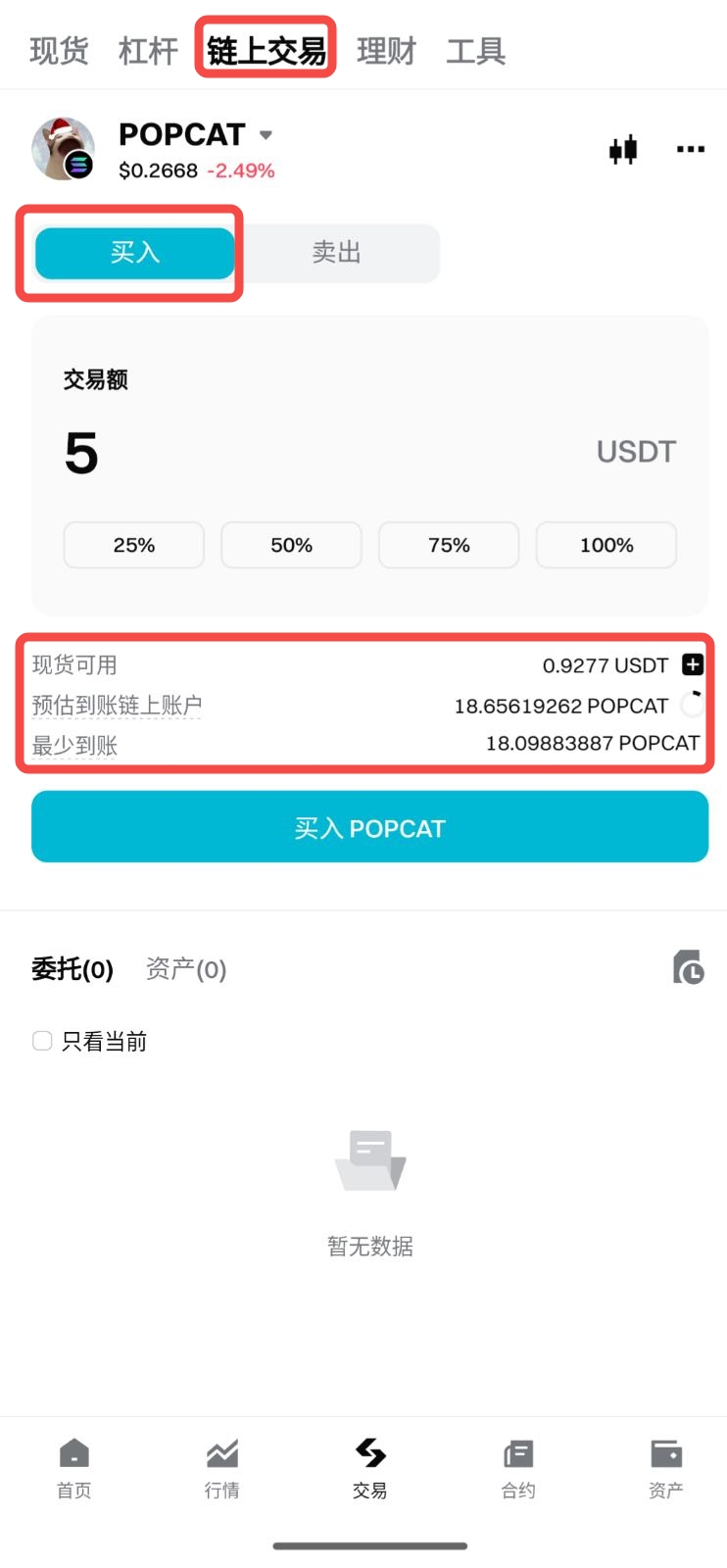The height and width of the screenshot is (1568, 727).
Task: Set trade amount to 50%
Action: 291,545
